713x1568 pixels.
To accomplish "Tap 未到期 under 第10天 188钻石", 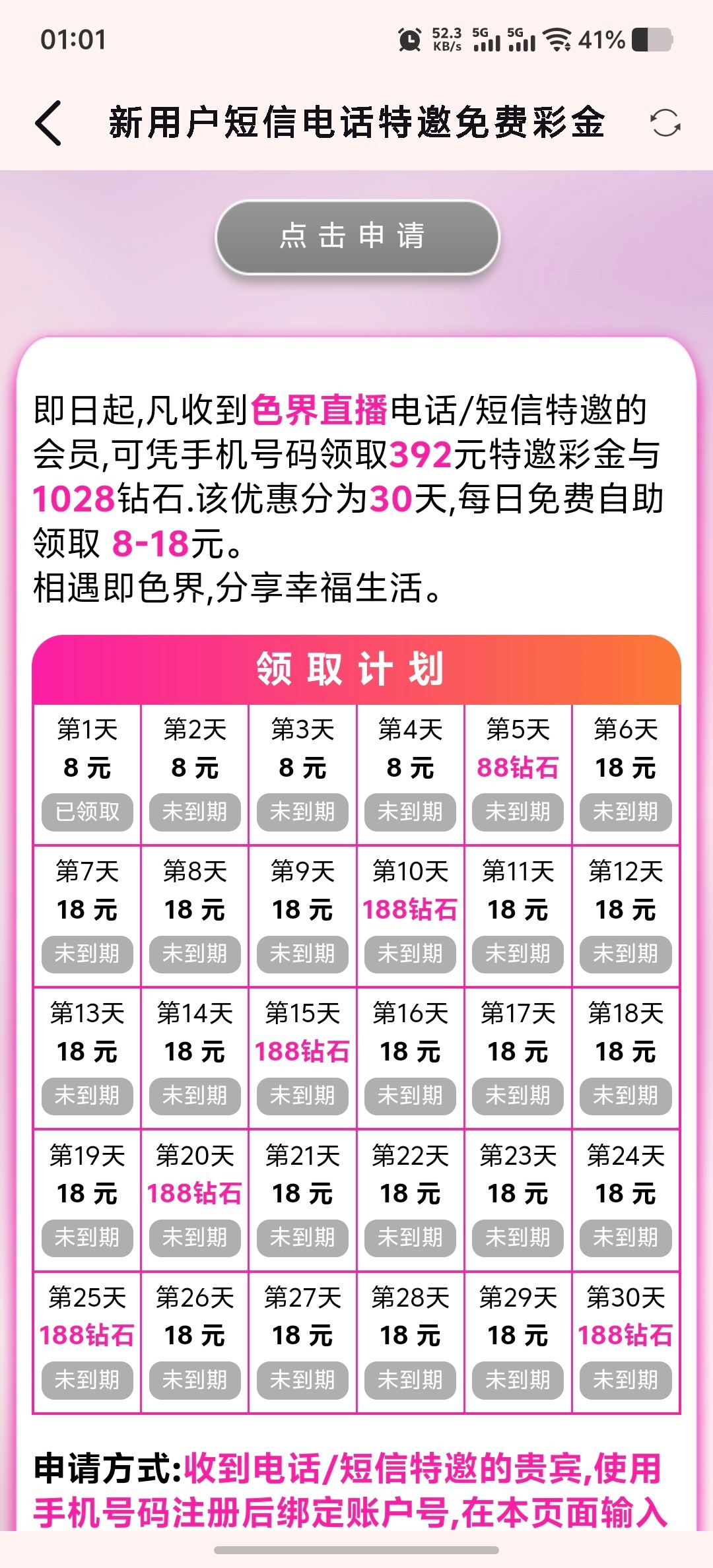I will (x=410, y=954).
